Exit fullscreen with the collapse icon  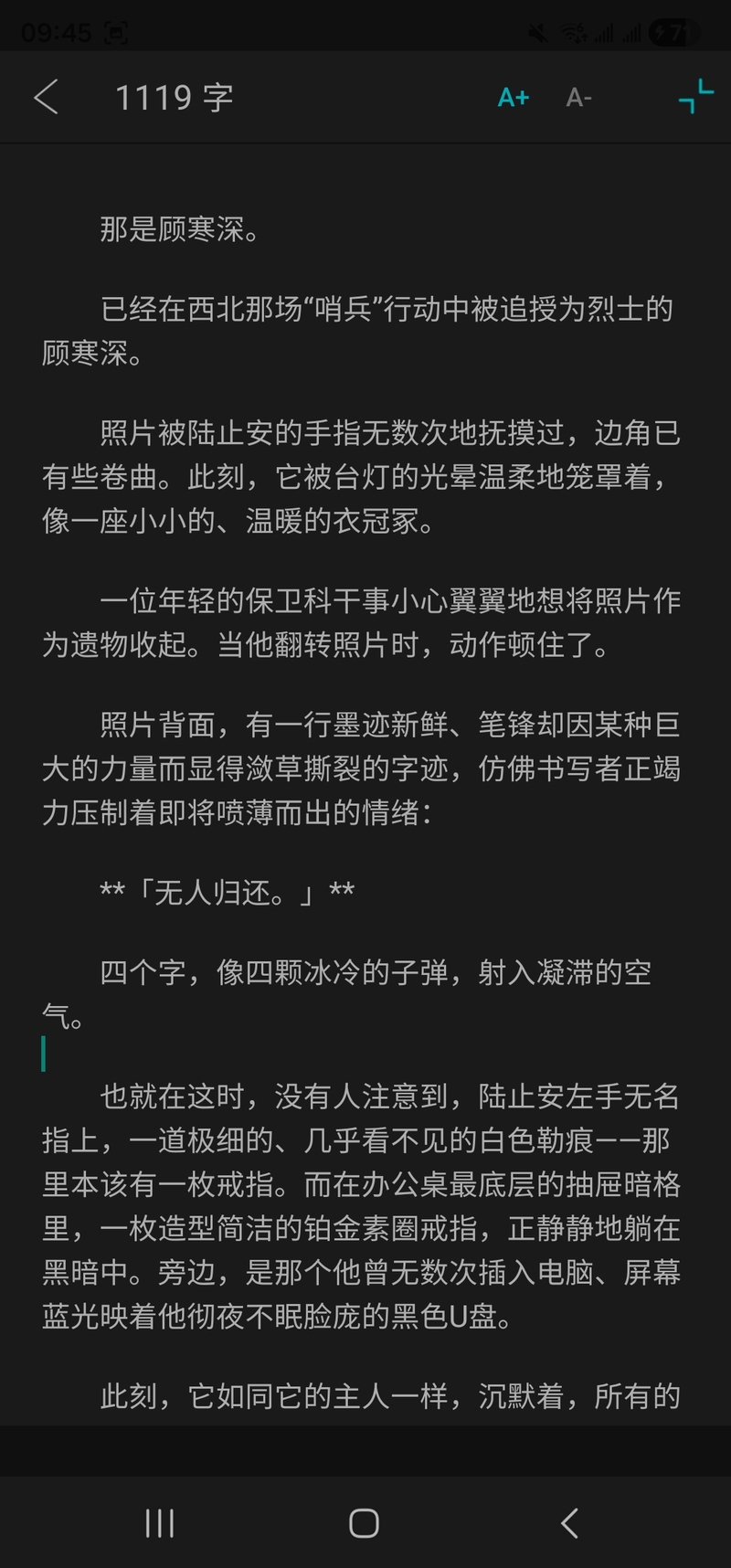(x=695, y=96)
